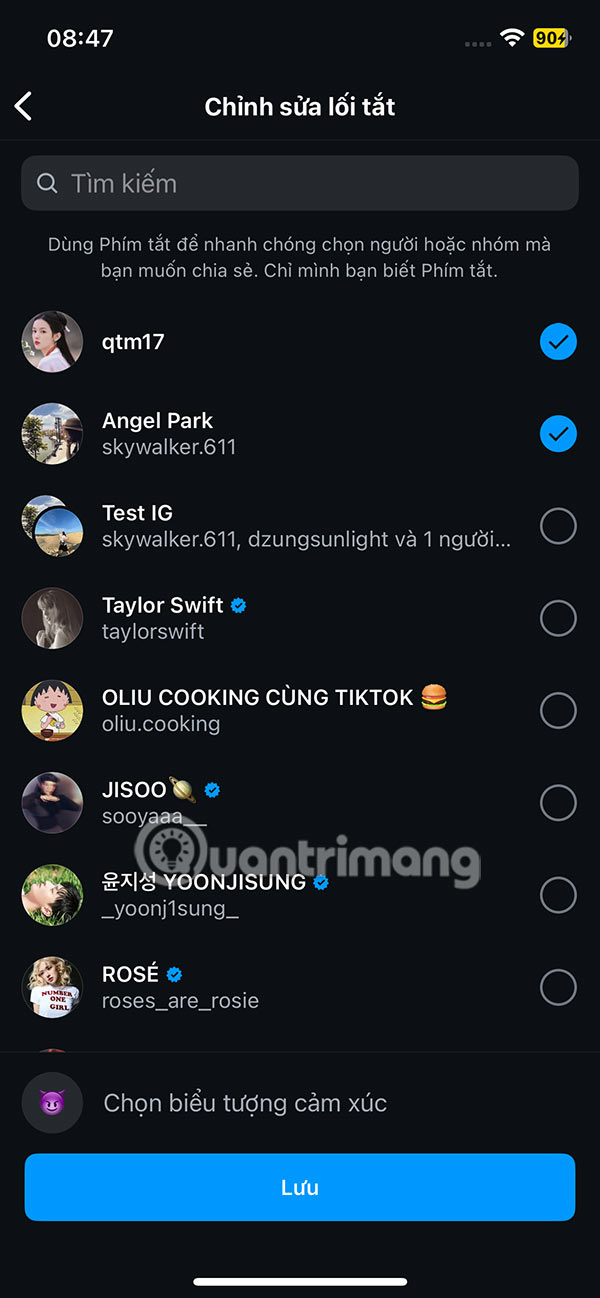The width and height of the screenshot is (600, 1298).
Task: Check the circle next to JISOO
Action: pos(558,802)
